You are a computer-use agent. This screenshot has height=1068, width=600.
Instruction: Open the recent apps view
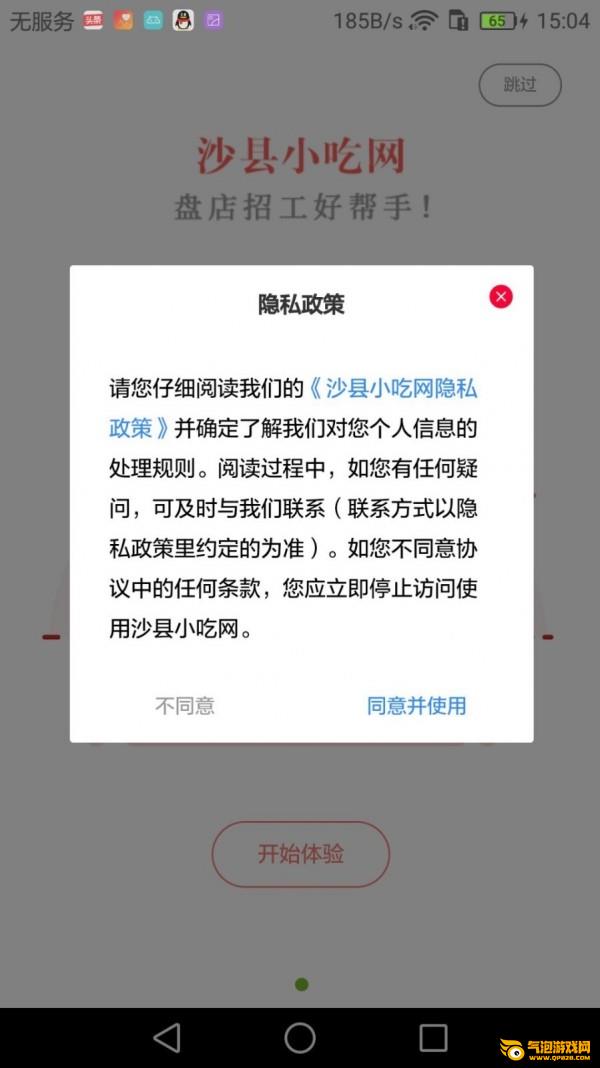tap(433, 1038)
